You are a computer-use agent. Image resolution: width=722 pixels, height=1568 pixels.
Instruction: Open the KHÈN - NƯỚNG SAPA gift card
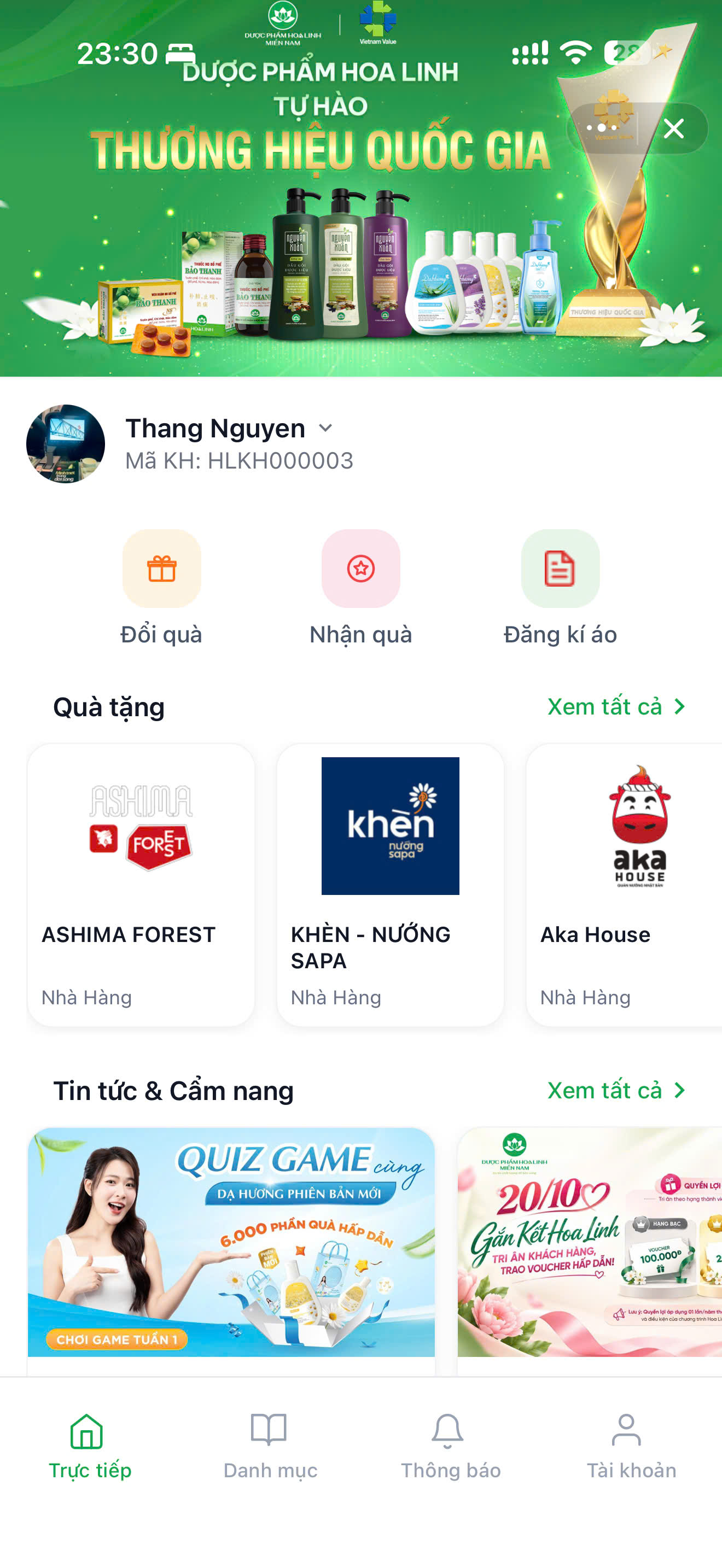point(390,885)
